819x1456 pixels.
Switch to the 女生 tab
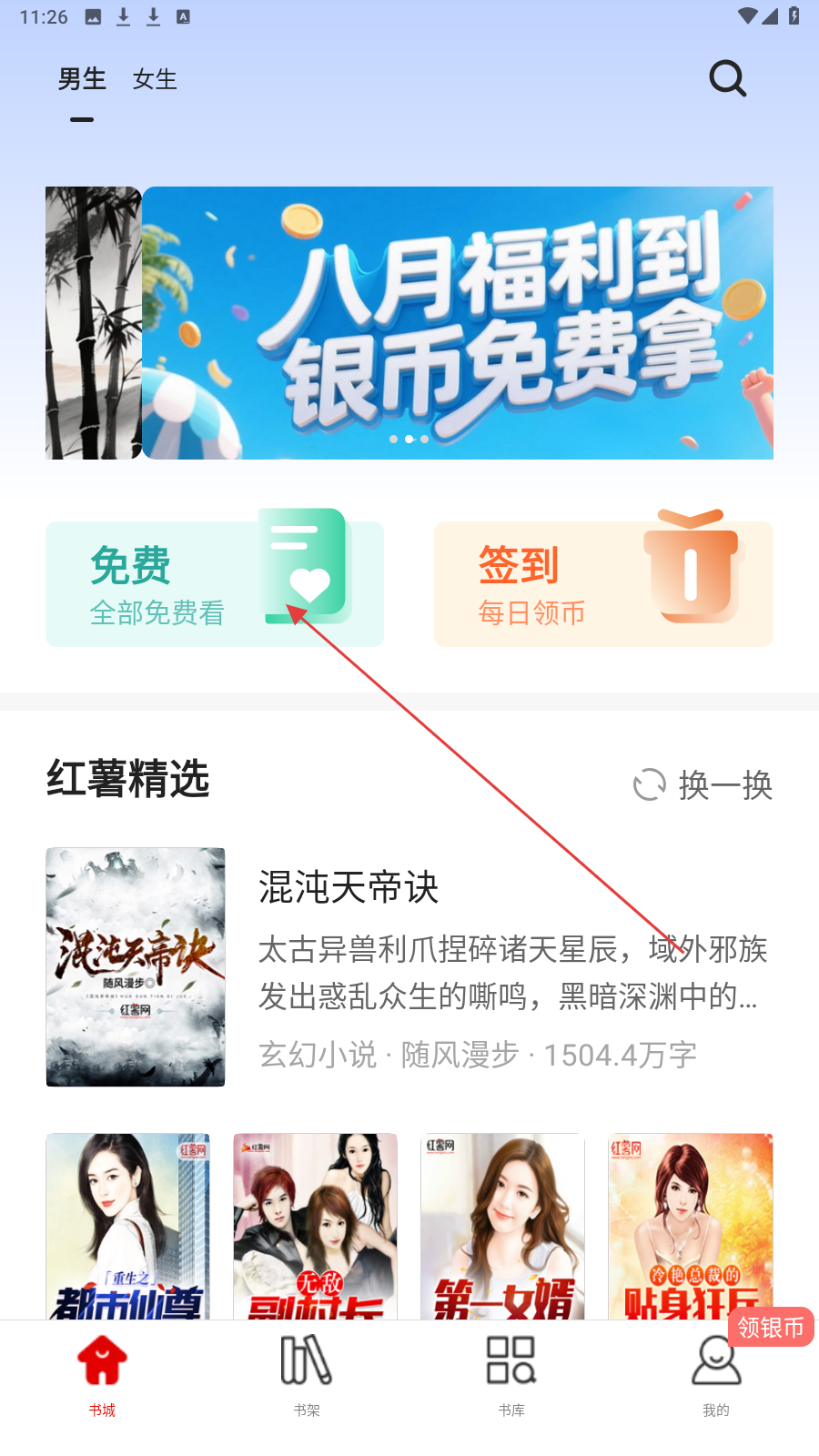point(155,80)
